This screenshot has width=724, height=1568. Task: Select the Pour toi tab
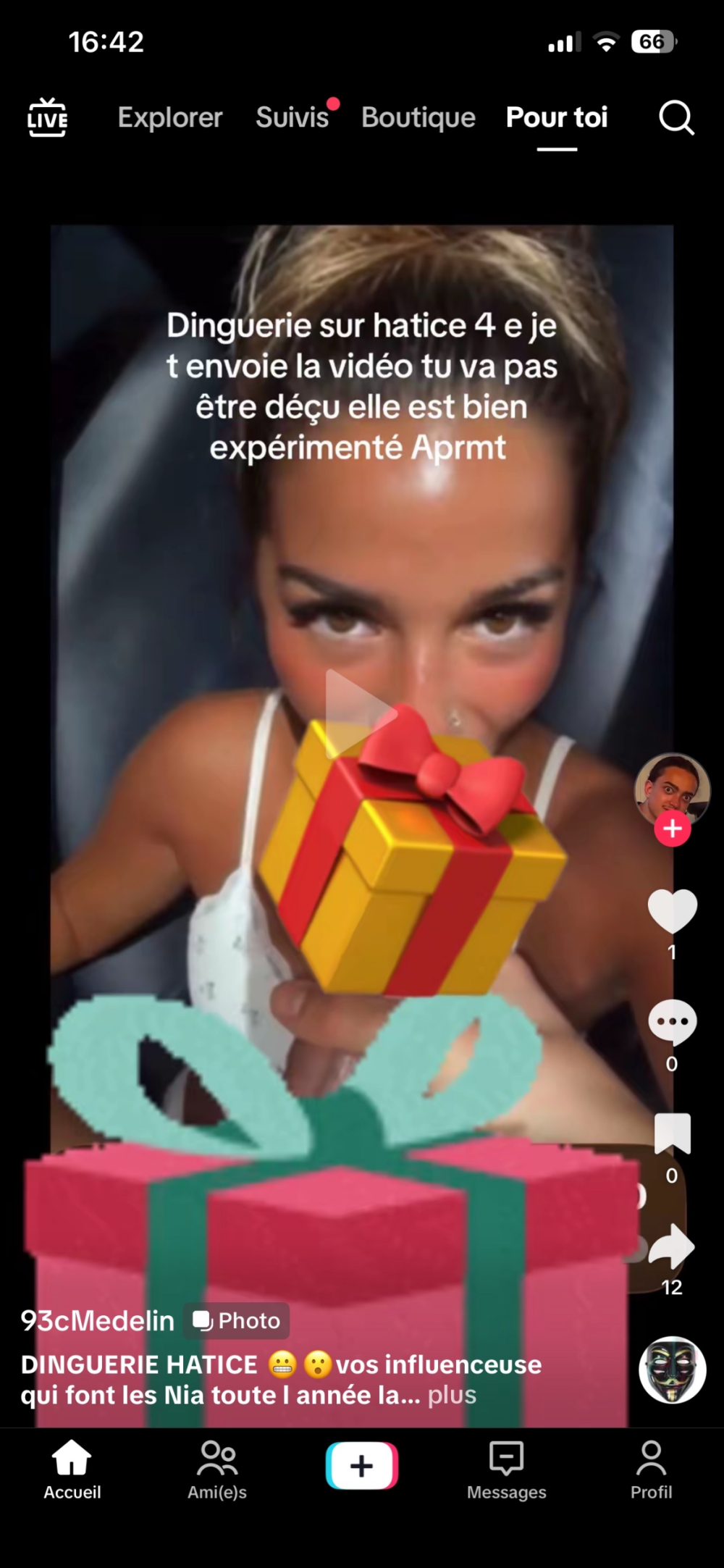pyautogui.click(x=557, y=117)
